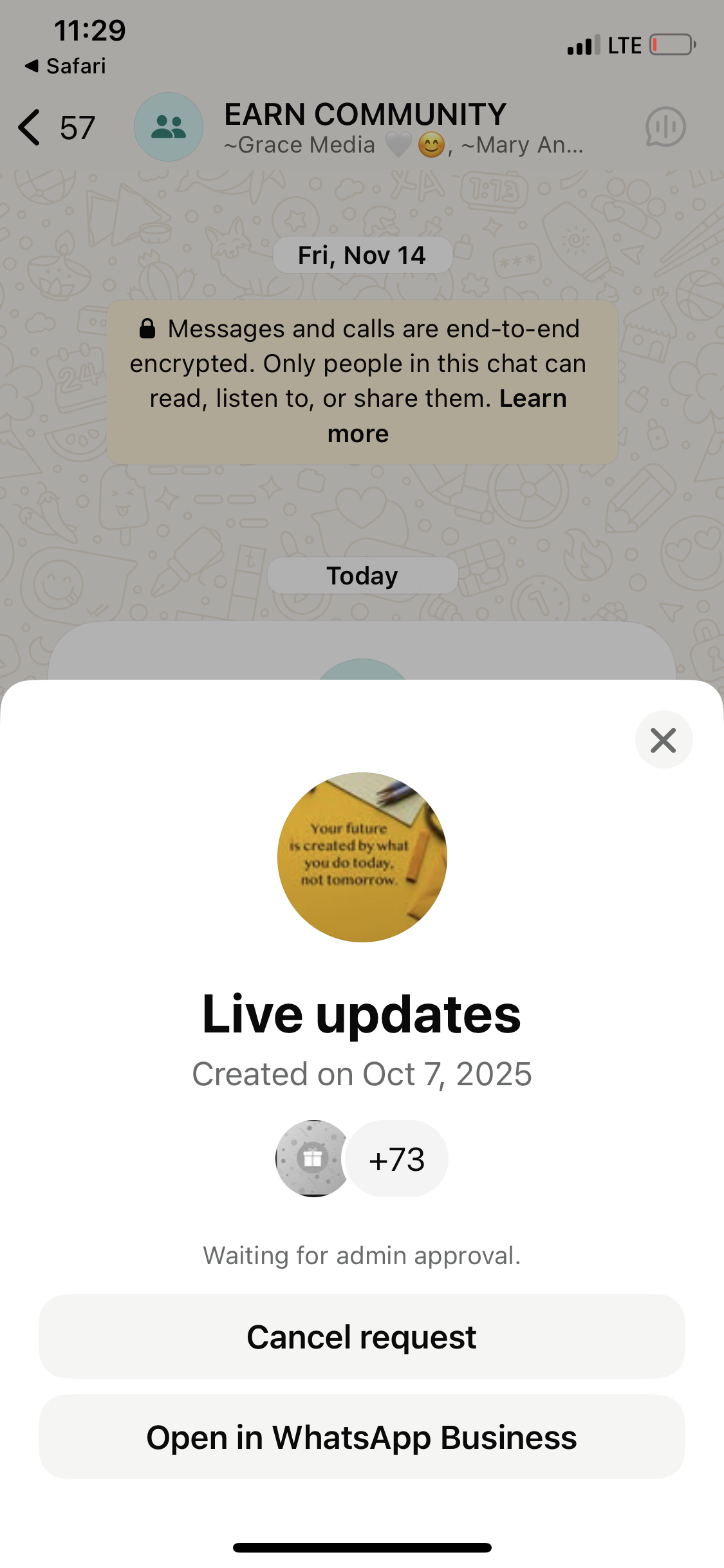The image size is (724, 1568).
Task: Close the Live updates sheet
Action: click(664, 740)
